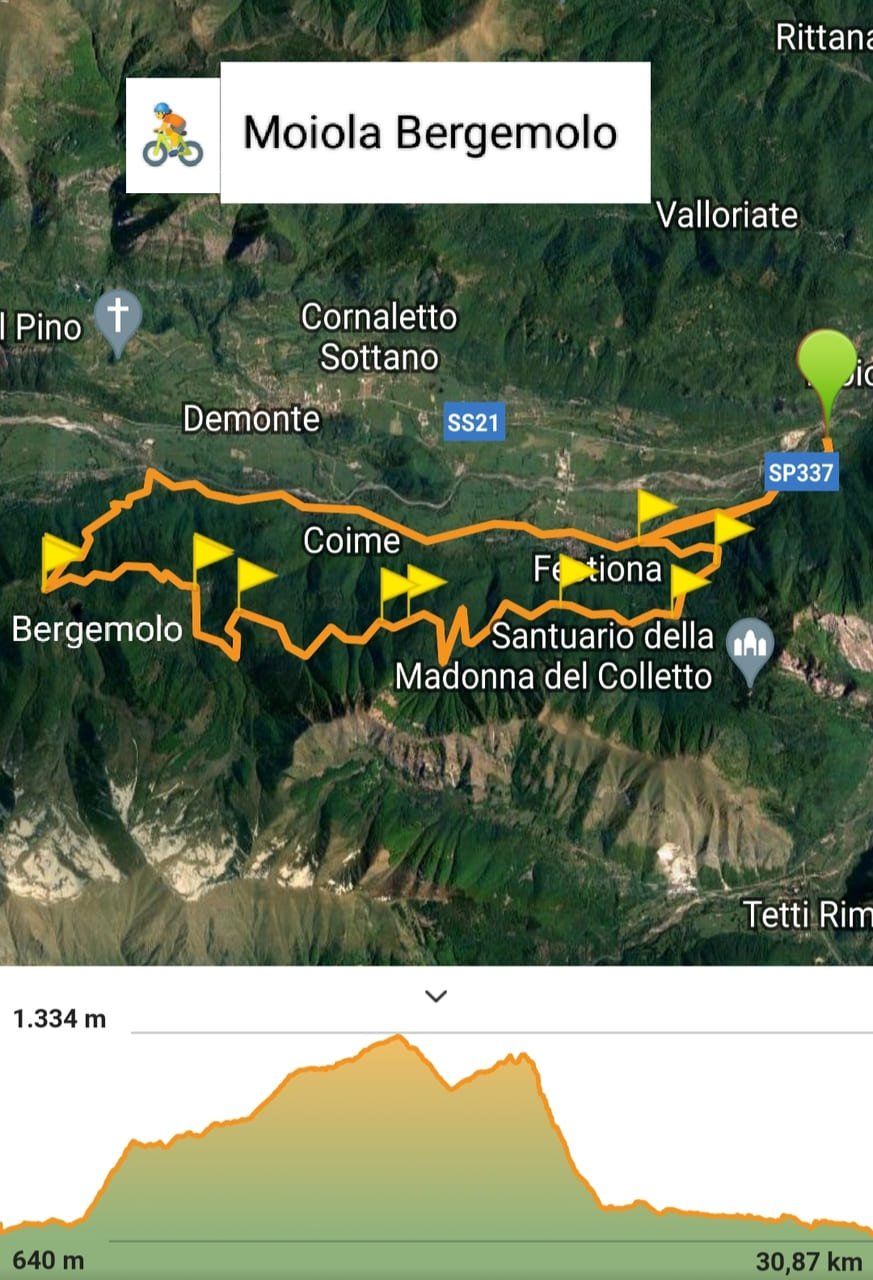Image resolution: width=873 pixels, height=1280 pixels.
Task: Tap the green start pin marker
Action: coord(827,367)
